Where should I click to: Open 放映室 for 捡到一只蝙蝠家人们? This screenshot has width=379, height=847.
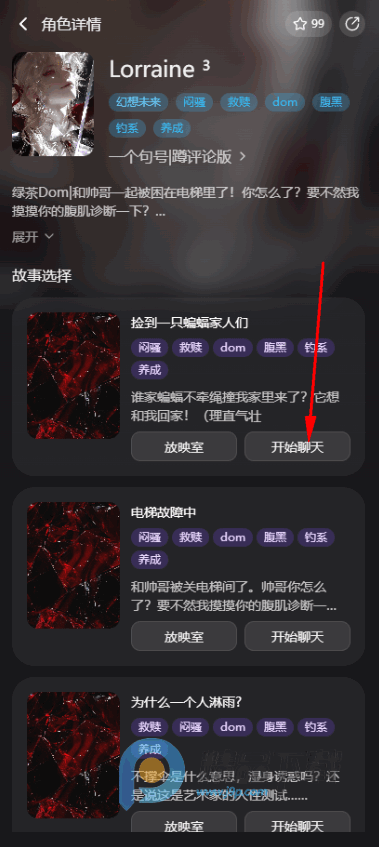pos(184,446)
